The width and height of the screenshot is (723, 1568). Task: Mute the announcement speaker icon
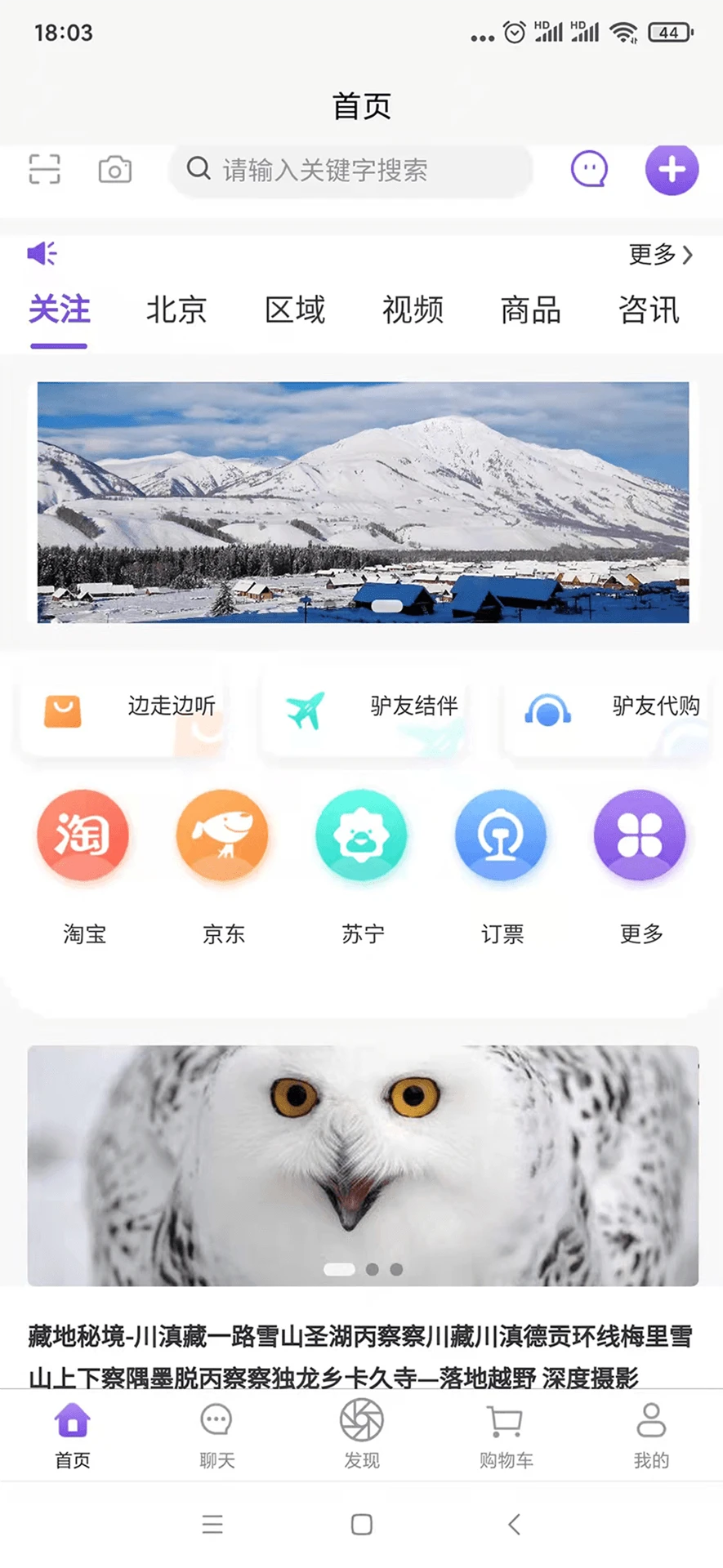coord(42,254)
